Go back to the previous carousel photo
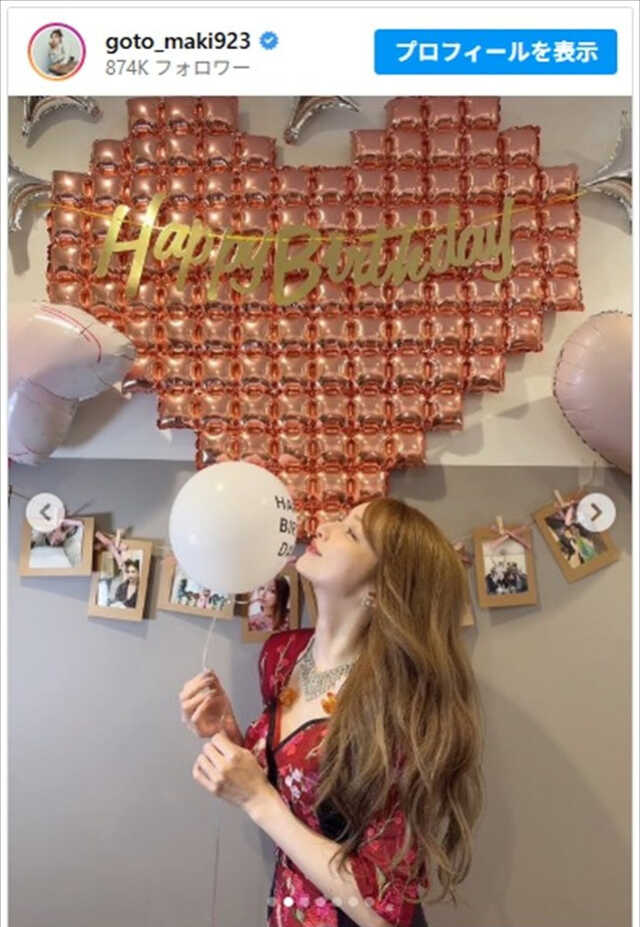 click(44, 513)
